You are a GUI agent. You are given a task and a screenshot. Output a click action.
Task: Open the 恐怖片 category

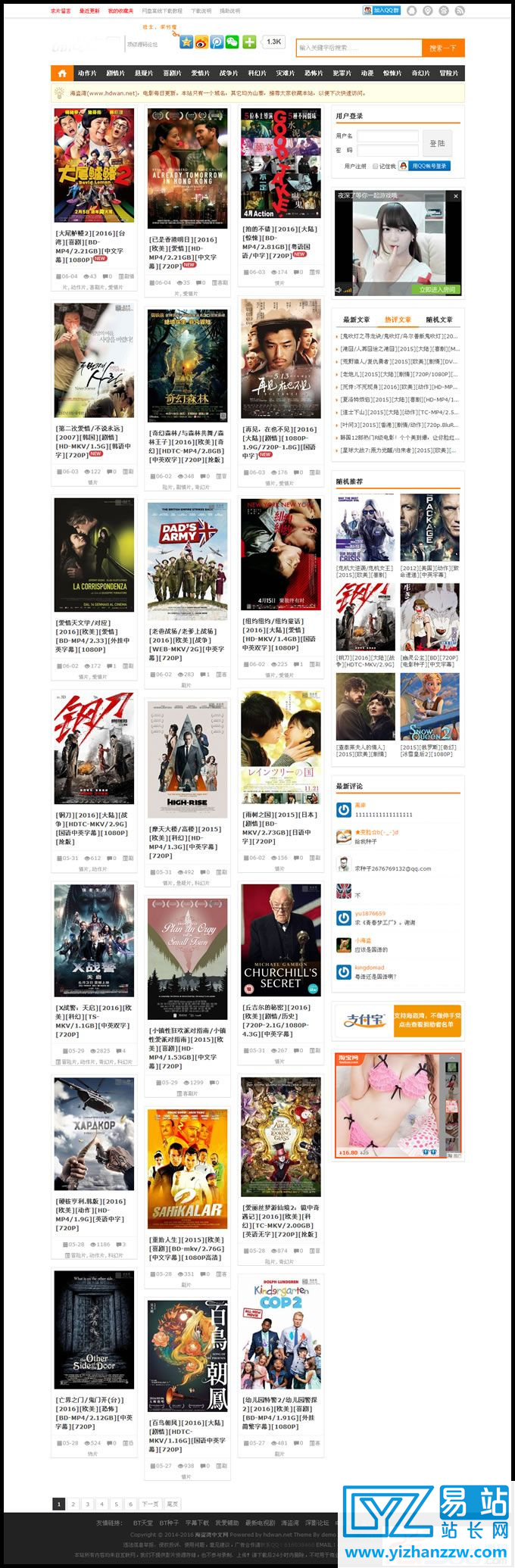(314, 73)
